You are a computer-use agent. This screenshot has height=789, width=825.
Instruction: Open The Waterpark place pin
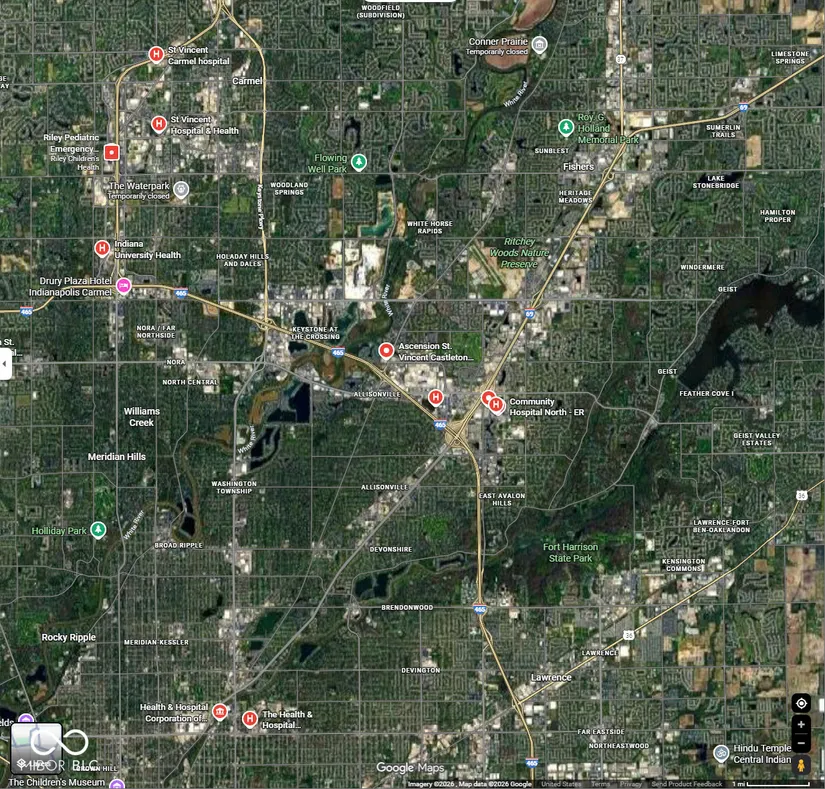pyautogui.click(x=181, y=188)
